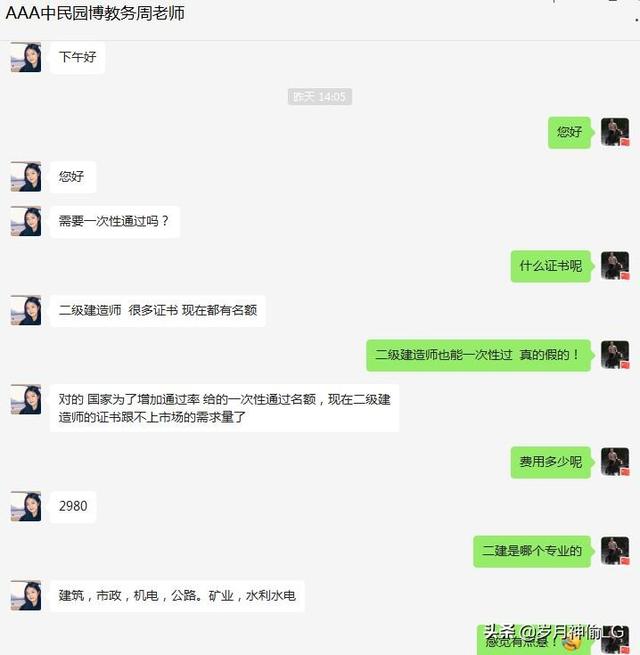Open sender's avatar beside the 2980 message

coord(25,506)
